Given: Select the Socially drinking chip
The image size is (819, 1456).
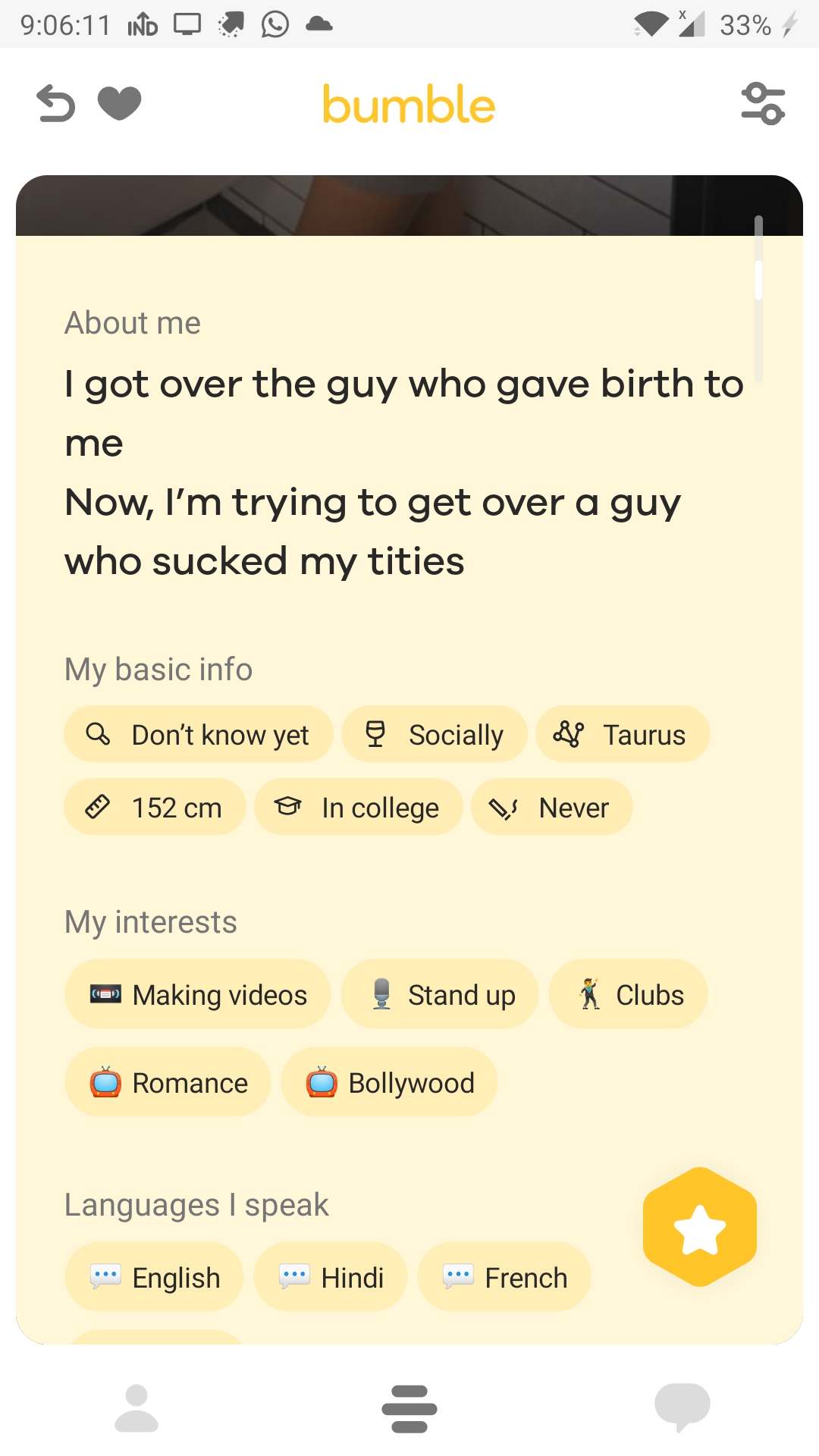Looking at the screenshot, I should click(435, 734).
